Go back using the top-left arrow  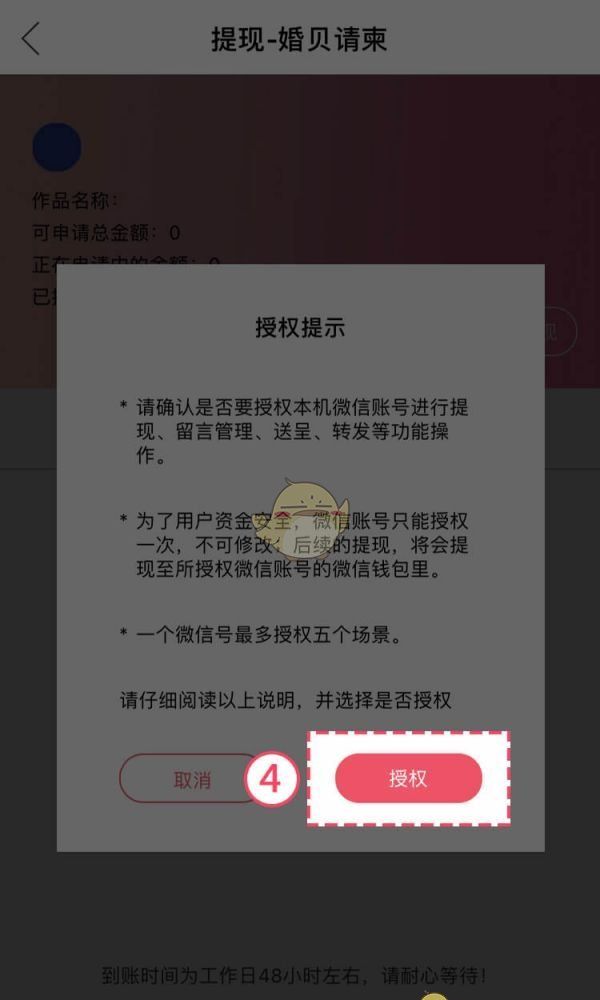point(31,38)
